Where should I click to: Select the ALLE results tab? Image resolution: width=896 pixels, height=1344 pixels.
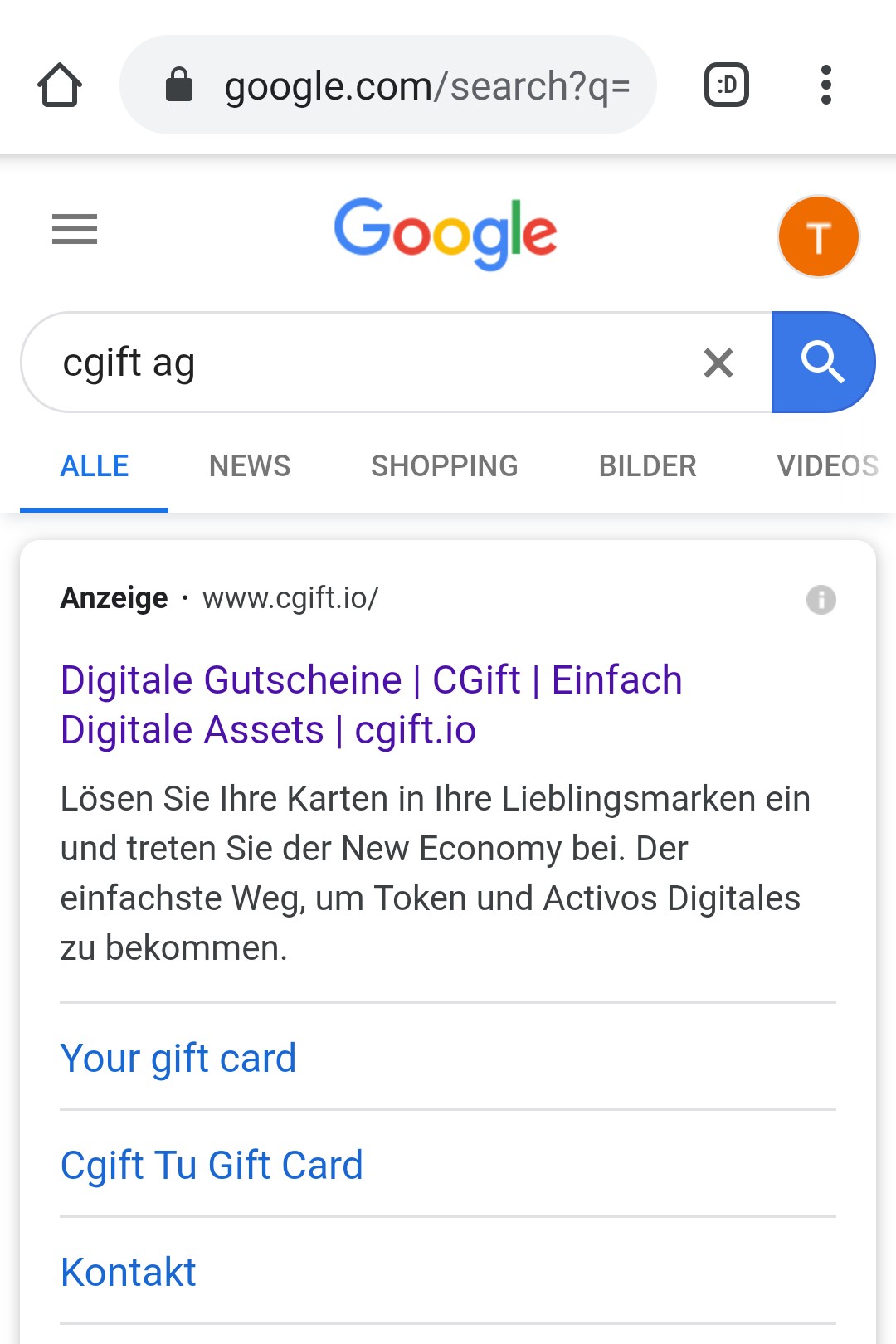coord(94,466)
